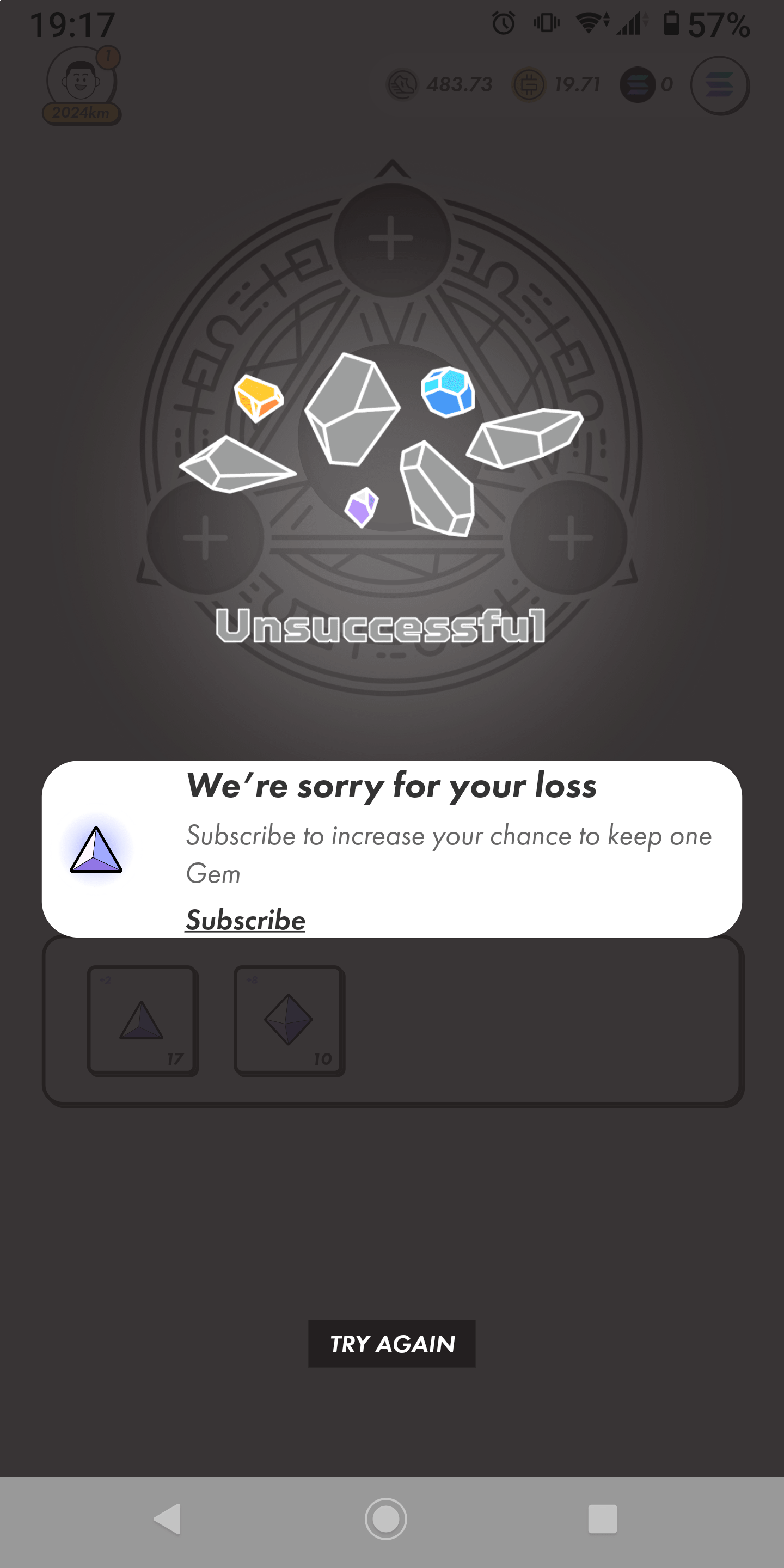Viewport: 784px width, 1568px height.
Task: Open the Subscribe link
Action: (x=246, y=919)
